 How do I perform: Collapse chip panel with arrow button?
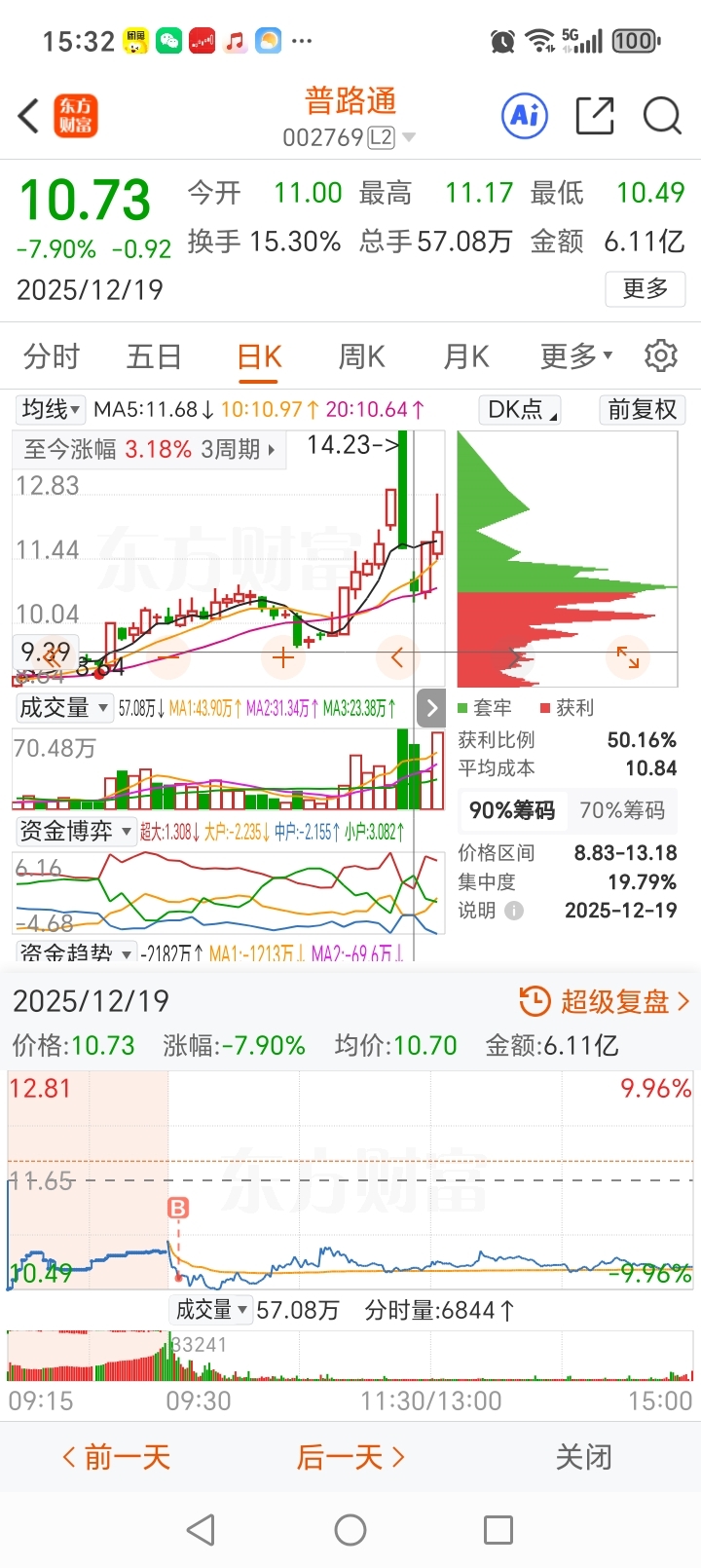point(431,708)
